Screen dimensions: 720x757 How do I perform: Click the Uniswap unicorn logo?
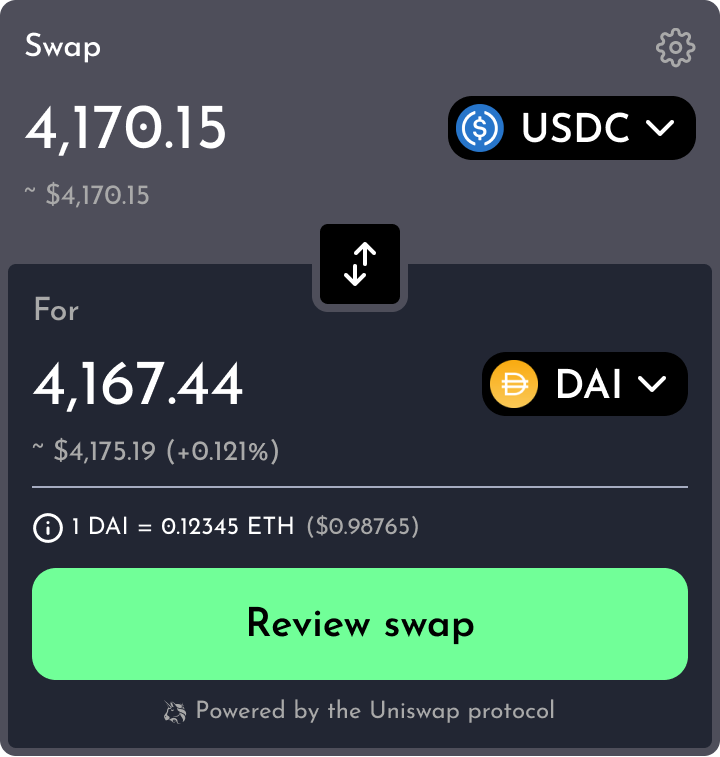(174, 711)
